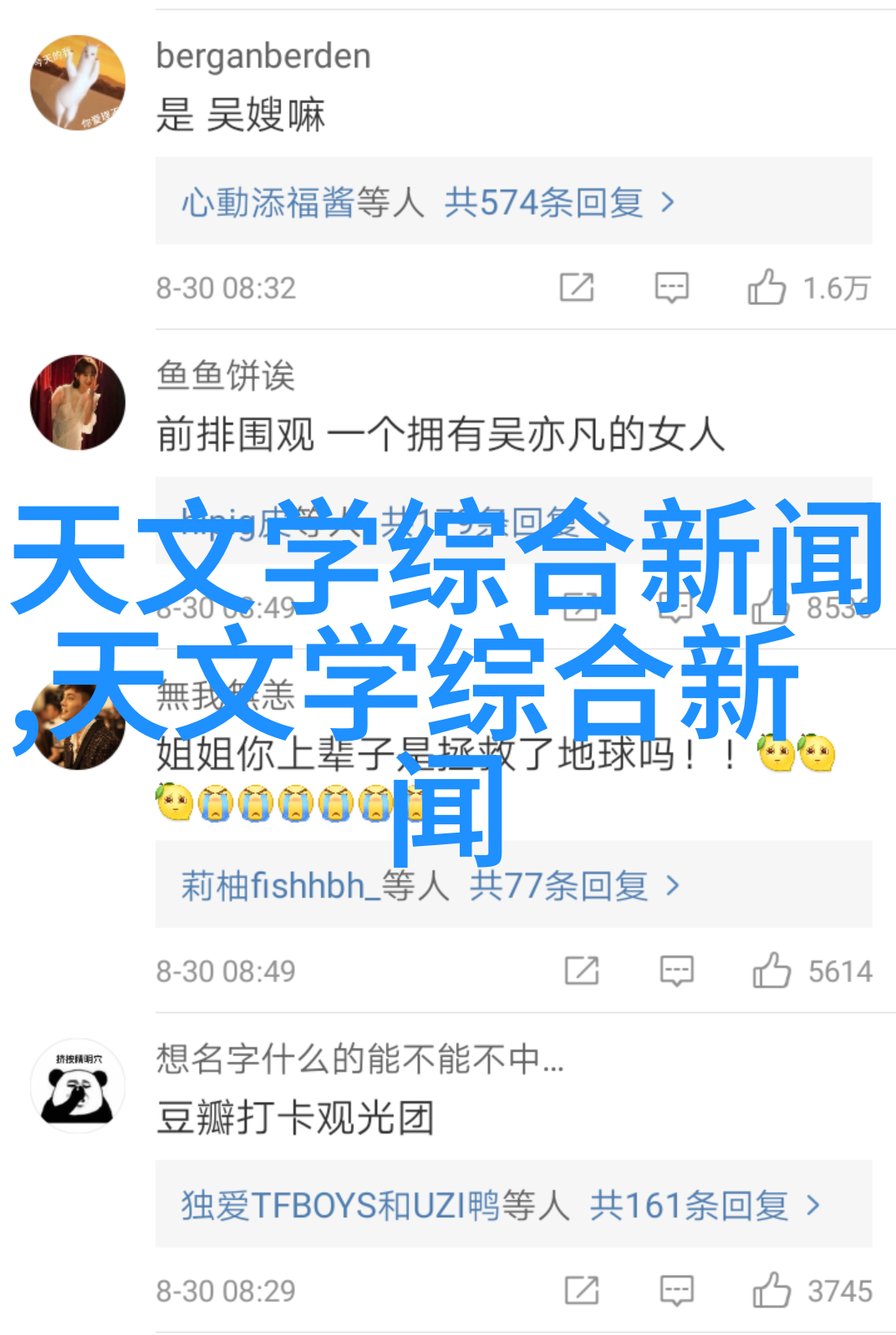Reply to the comment with 5614 likes

tap(676, 971)
